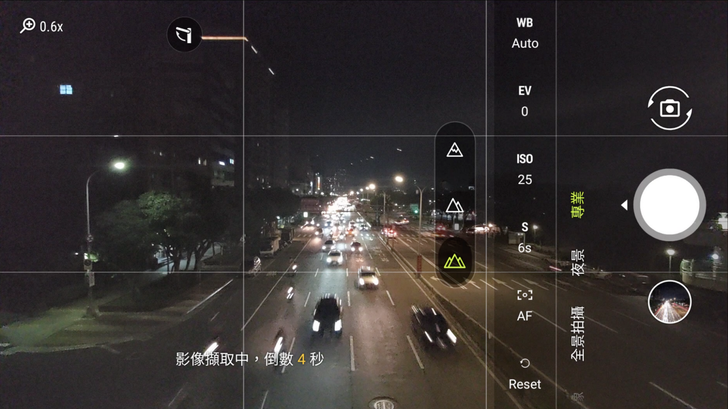The width and height of the screenshot is (728, 409).
Task: Select the top small mountain focus option
Action: pyautogui.click(x=455, y=150)
